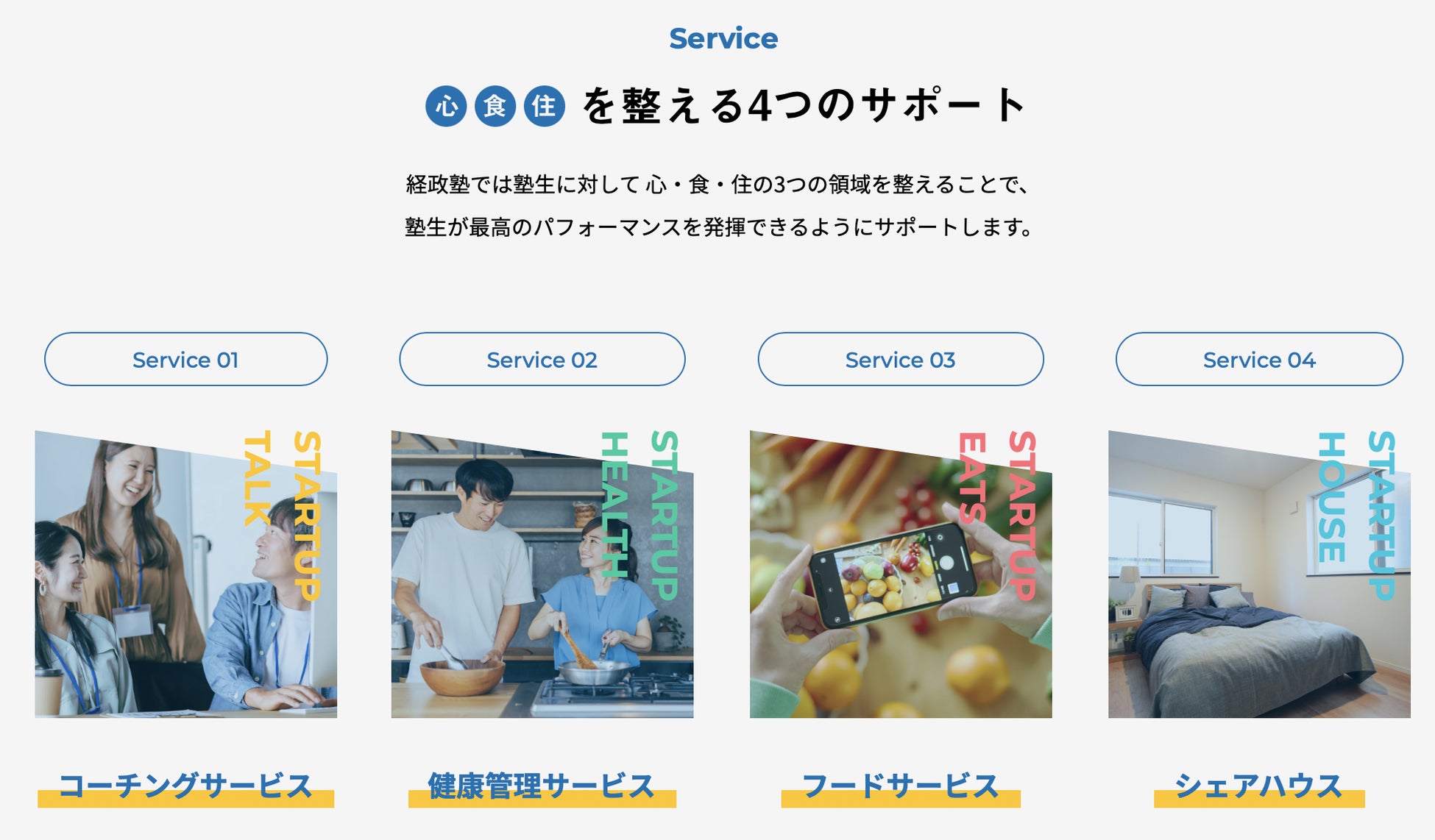
Task: Select the Service 02 pill
Action: tap(542, 360)
